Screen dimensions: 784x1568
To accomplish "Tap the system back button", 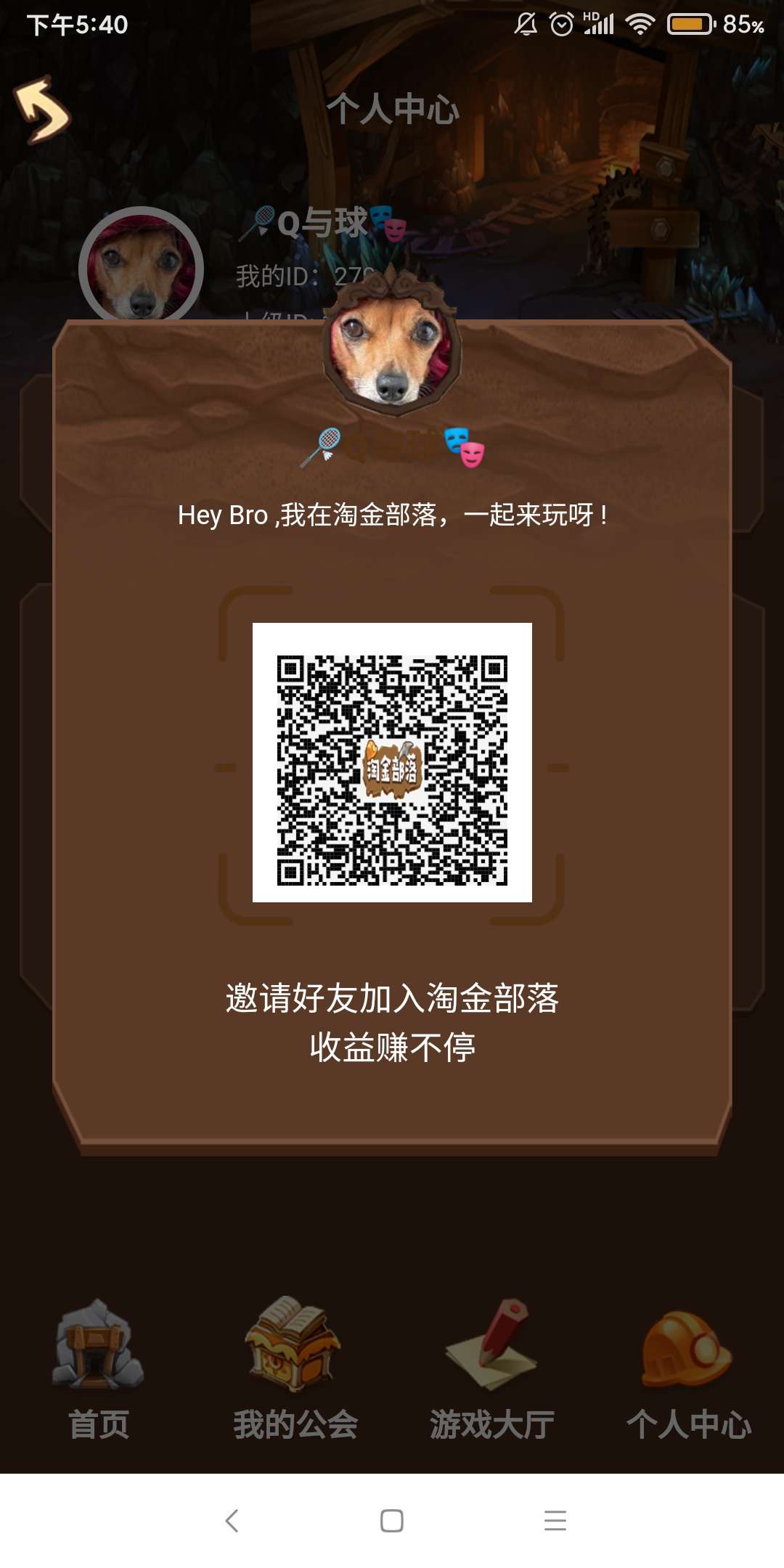I will [232, 1520].
